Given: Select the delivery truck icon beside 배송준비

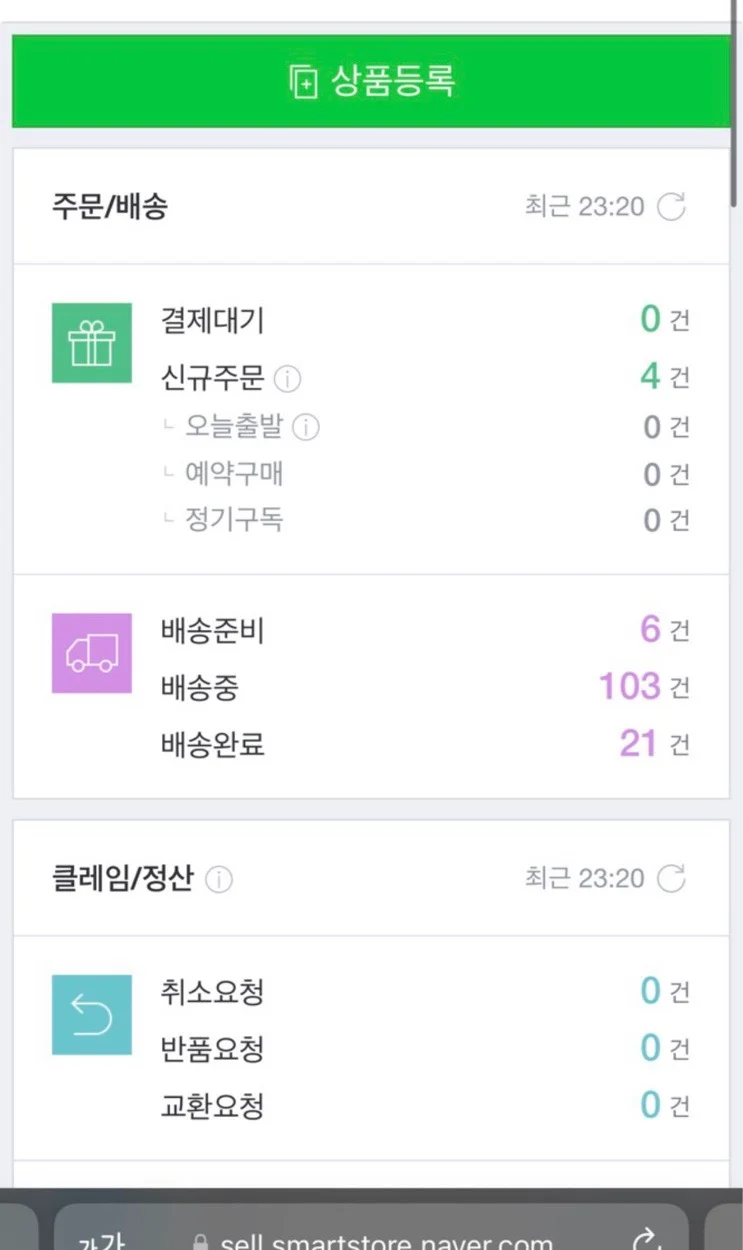Looking at the screenshot, I should pyautogui.click(x=91, y=653).
